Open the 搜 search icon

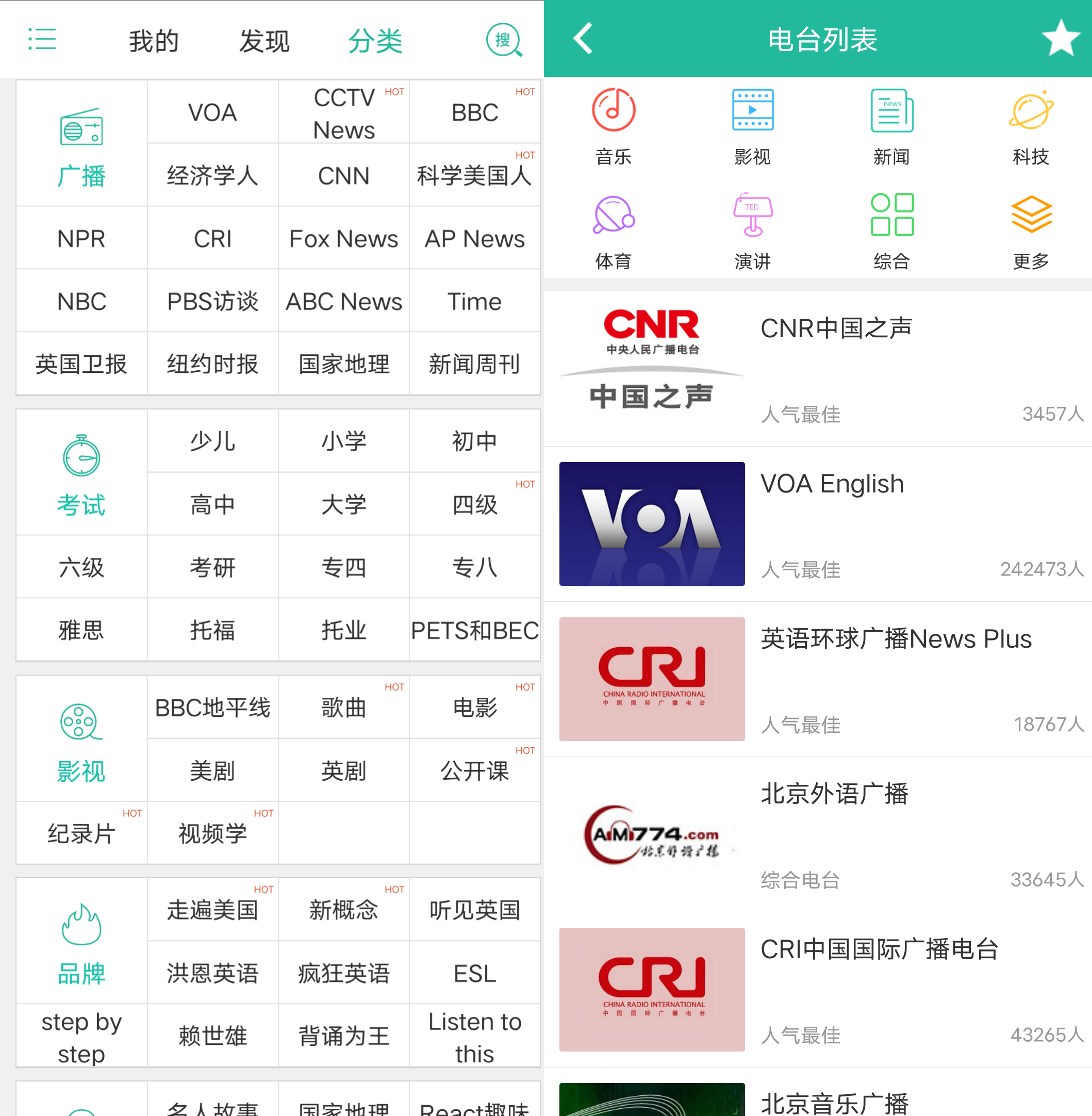point(504,40)
